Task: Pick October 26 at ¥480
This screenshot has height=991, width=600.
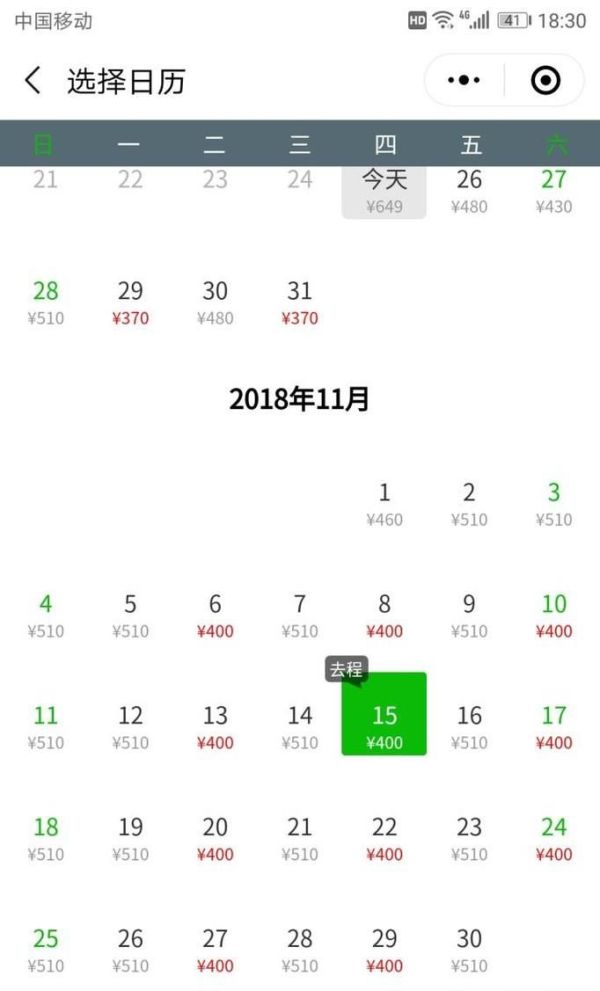Action: (469, 191)
